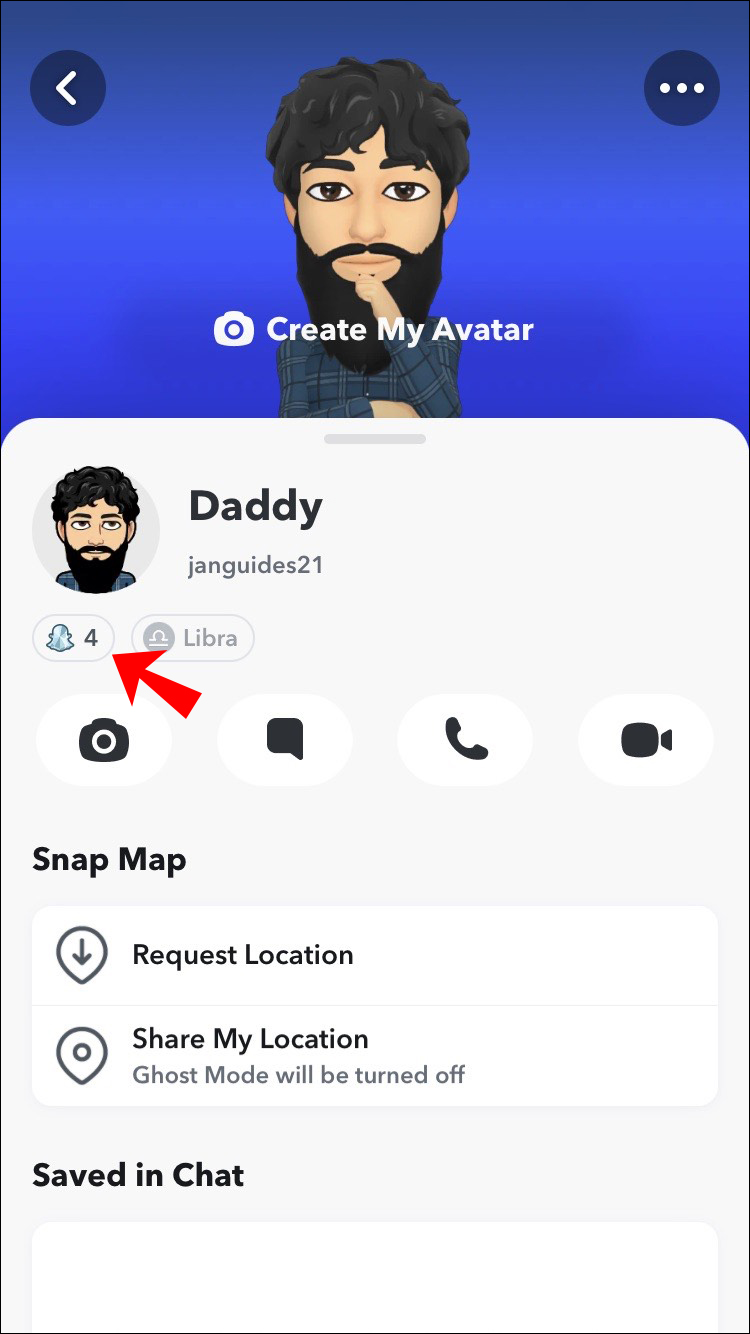Tap the Snap score chip showing 4
The width and height of the screenshot is (750, 1334).
[x=74, y=638]
